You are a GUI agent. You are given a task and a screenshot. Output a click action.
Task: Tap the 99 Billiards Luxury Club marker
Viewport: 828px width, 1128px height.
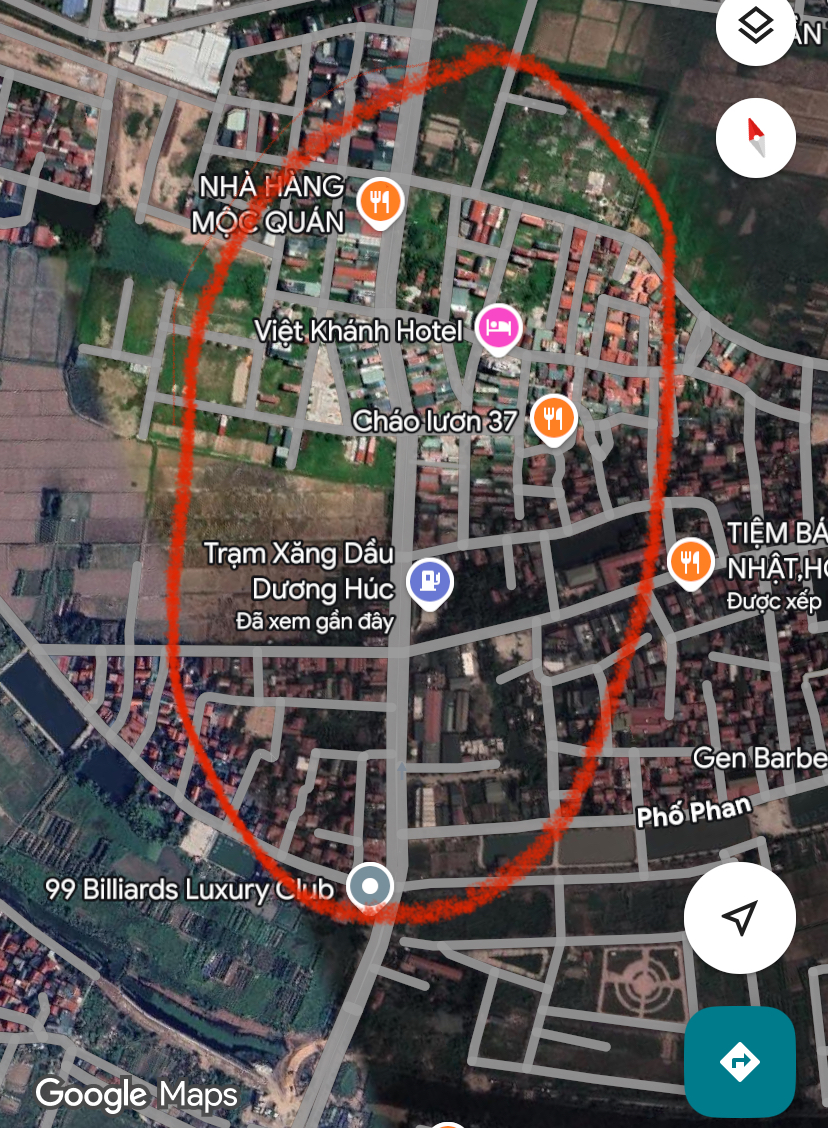[371, 886]
